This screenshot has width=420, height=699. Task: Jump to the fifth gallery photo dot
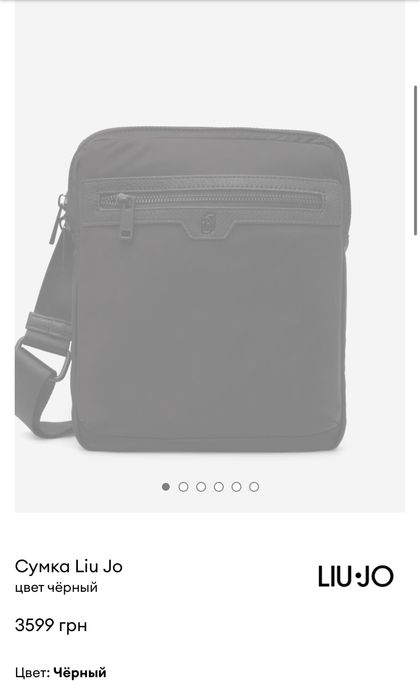pyautogui.click(x=236, y=487)
